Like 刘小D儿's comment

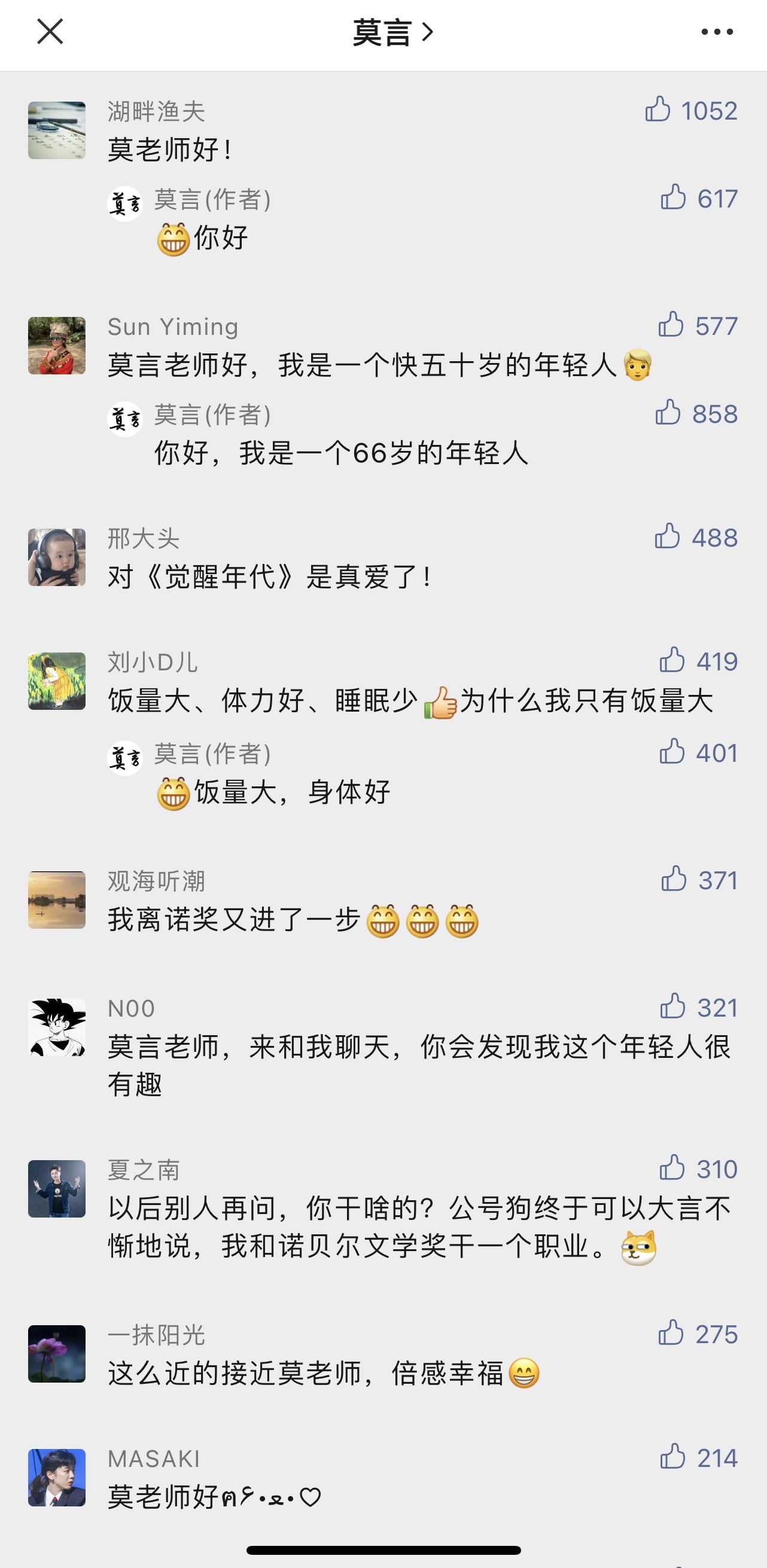pyautogui.click(x=672, y=660)
